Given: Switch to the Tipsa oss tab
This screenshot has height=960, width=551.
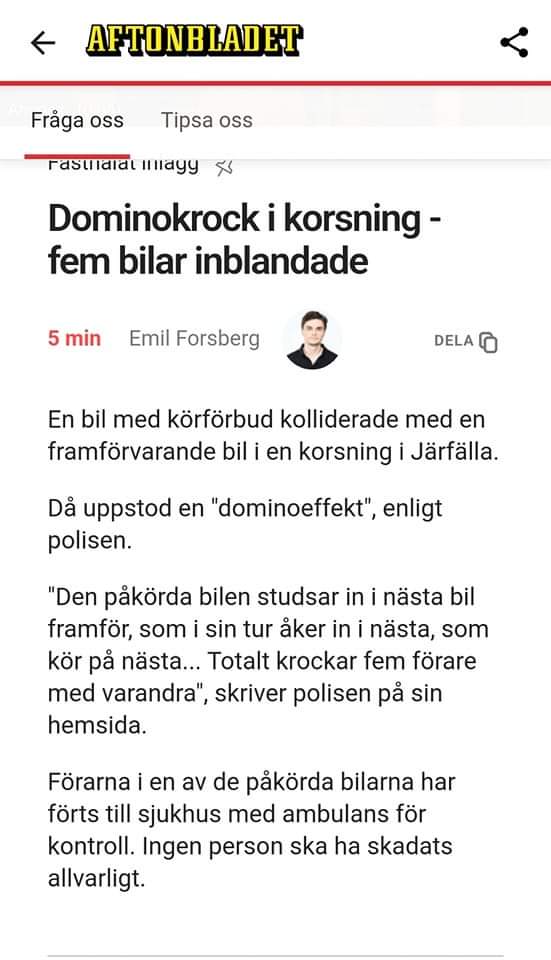Looking at the screenshot, I should [x=207, y=120].
